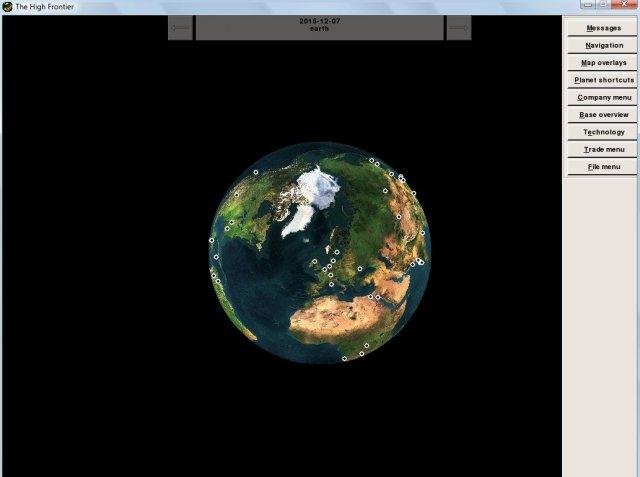Advance date with right arrow

(x=458, y=28)
